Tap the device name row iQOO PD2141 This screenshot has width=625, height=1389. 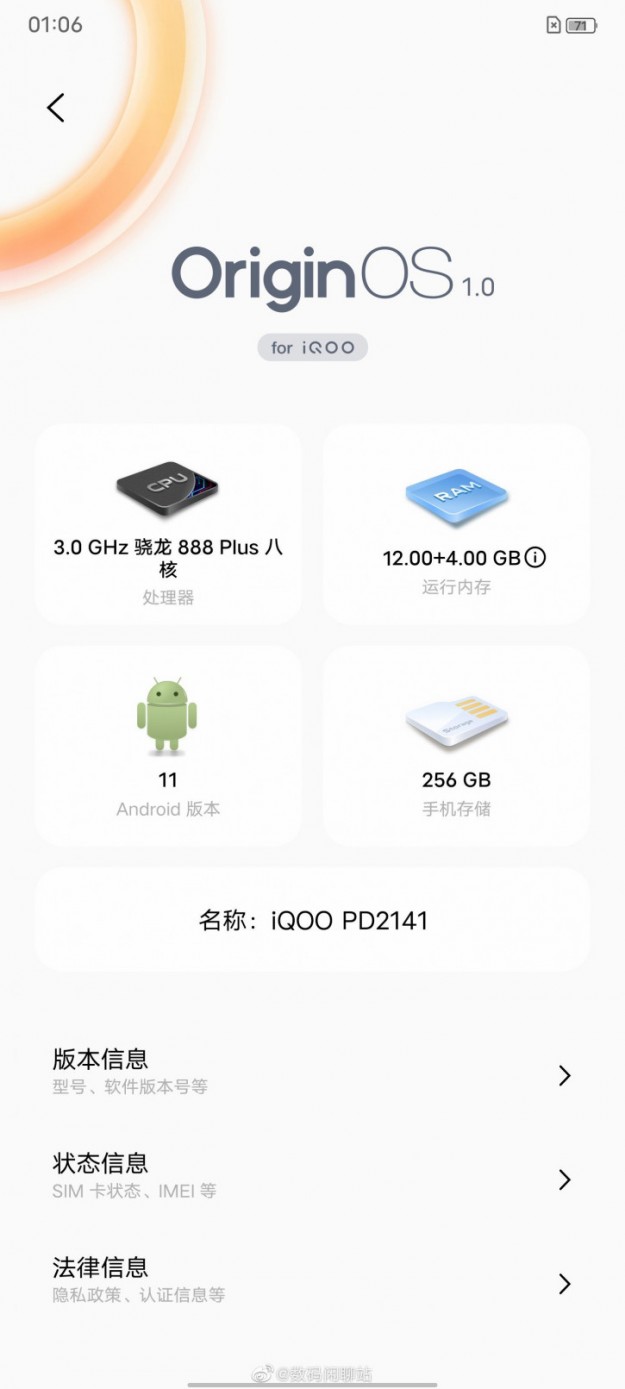coord(312,920)
